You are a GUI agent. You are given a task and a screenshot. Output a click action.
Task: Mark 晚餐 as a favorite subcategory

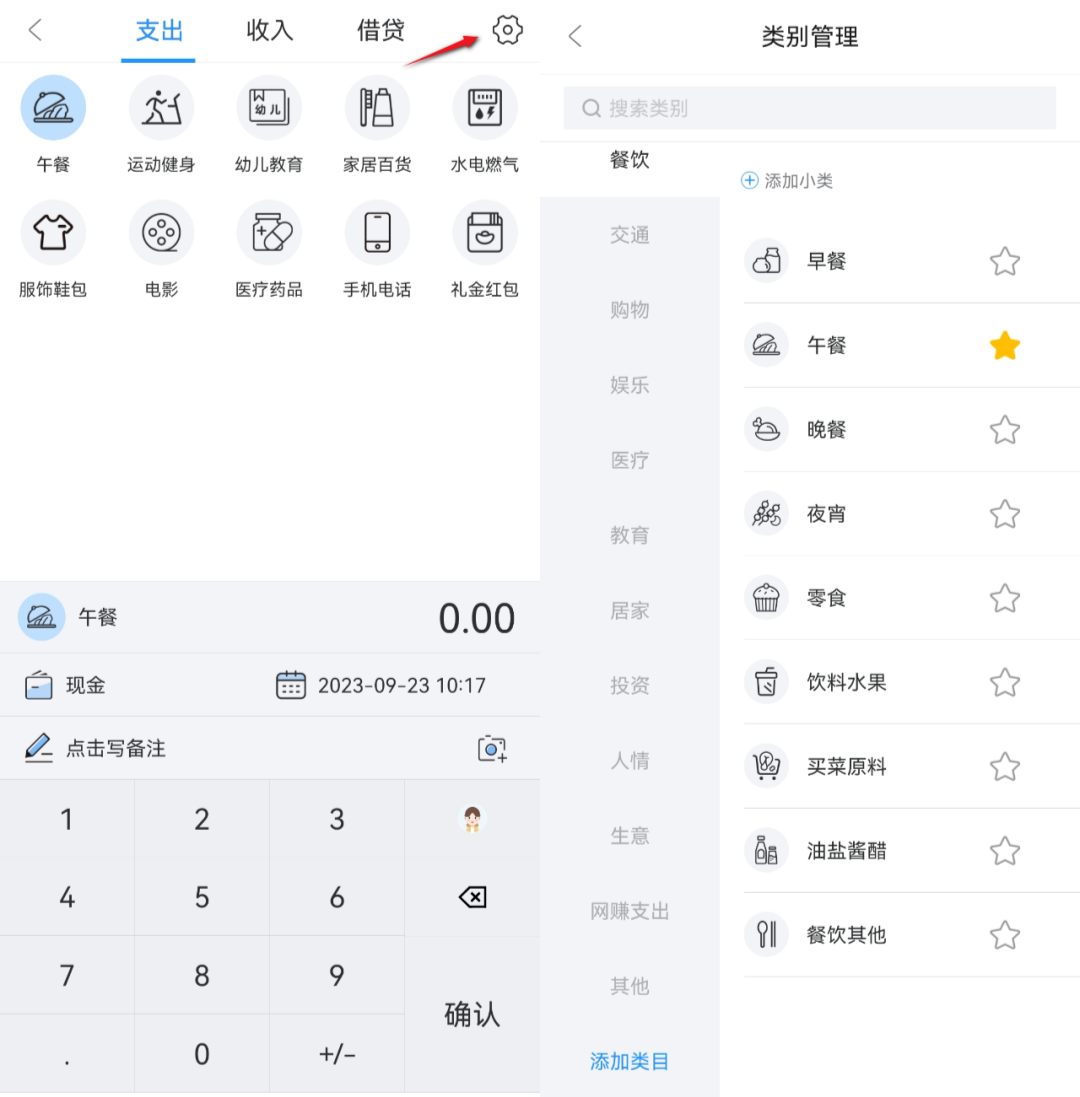[x=1004, y=429]
